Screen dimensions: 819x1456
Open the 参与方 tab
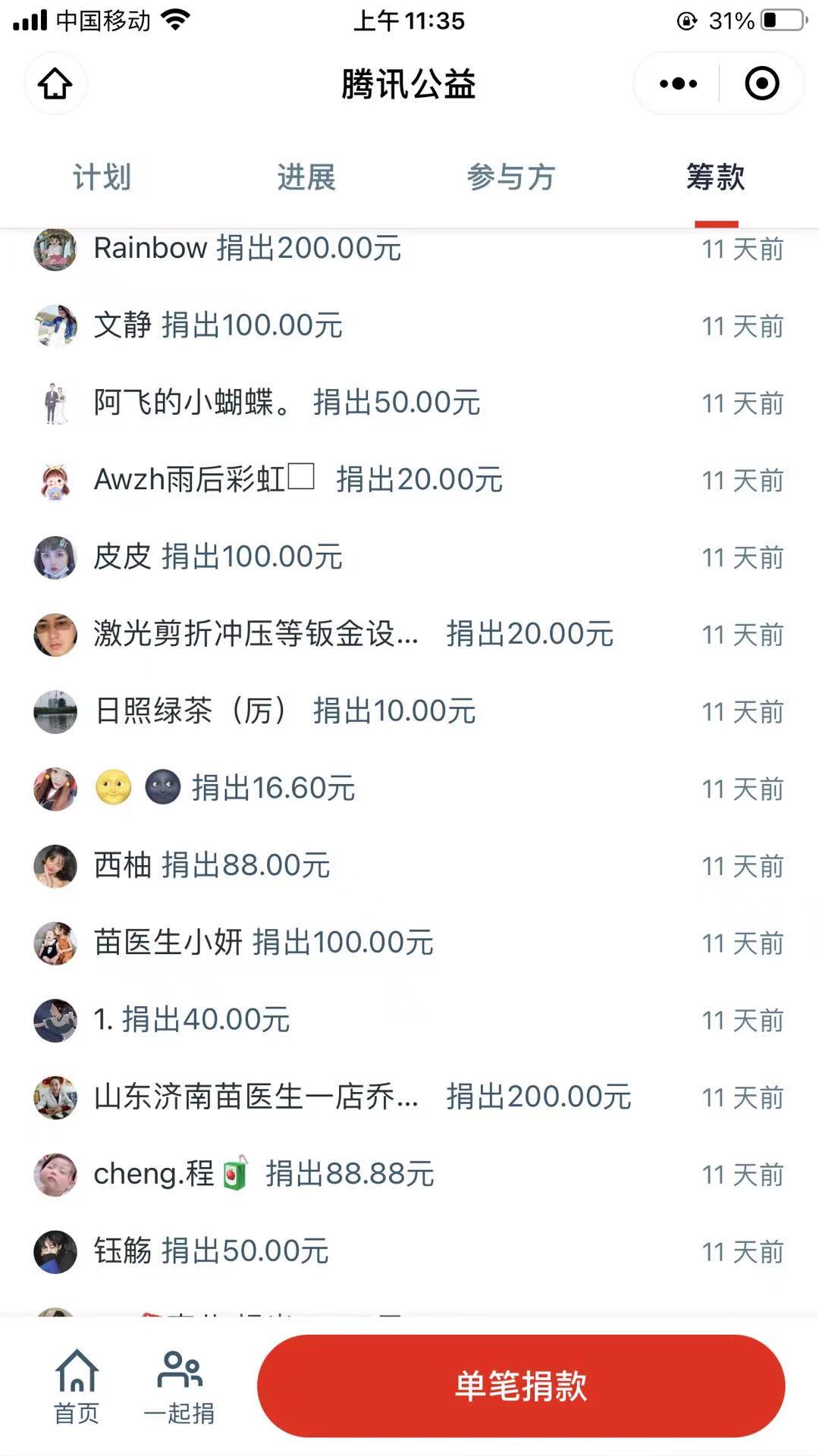coord(511,177)
